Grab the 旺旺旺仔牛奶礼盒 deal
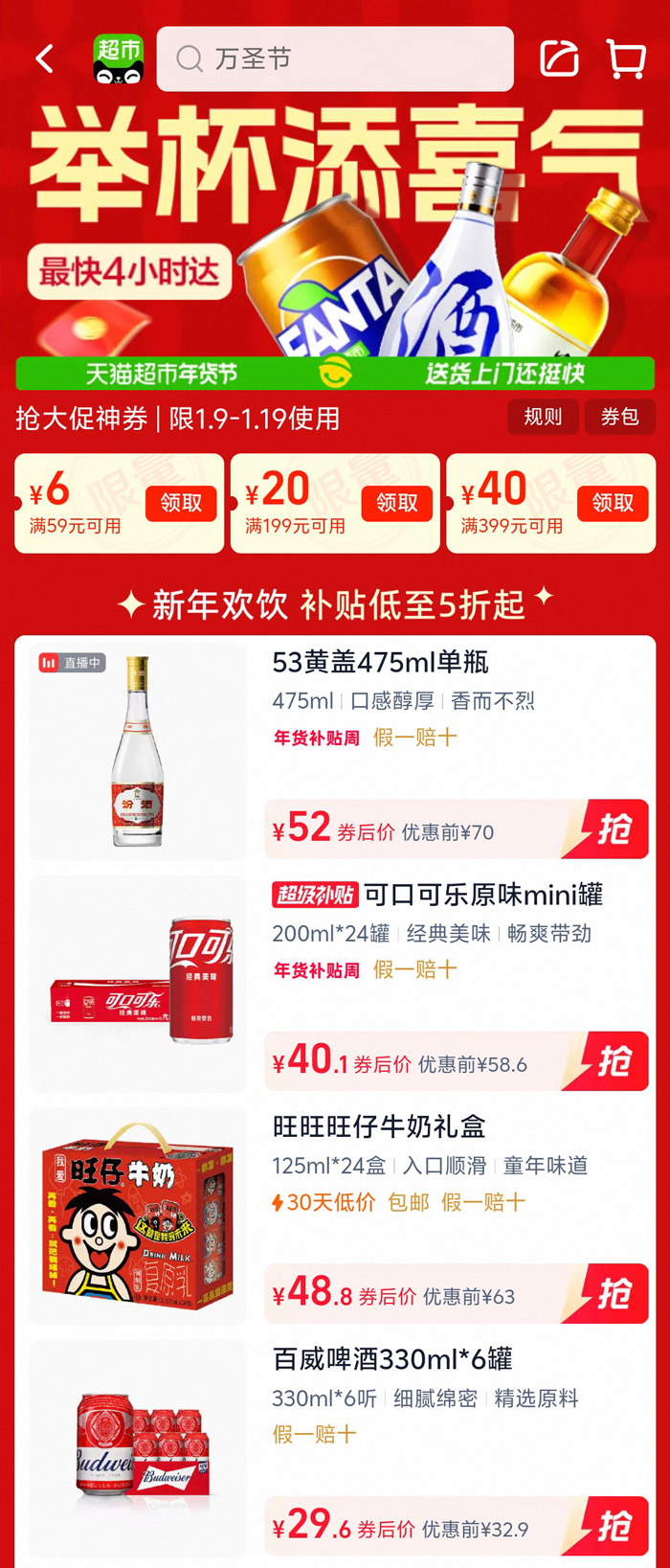 click(x=614, y=1294)
